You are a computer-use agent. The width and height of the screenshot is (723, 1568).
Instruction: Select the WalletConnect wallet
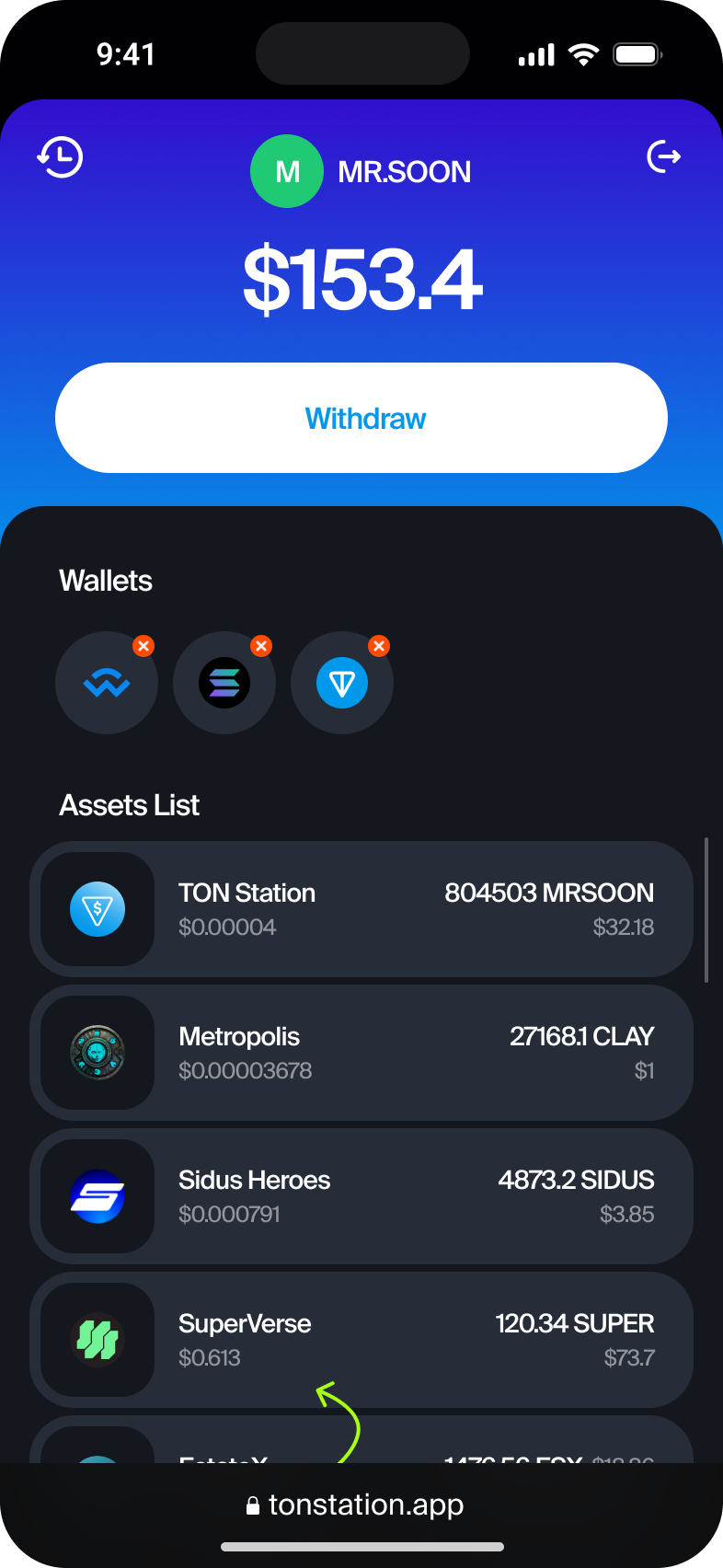pyautogui.click(x=107, y=684)
